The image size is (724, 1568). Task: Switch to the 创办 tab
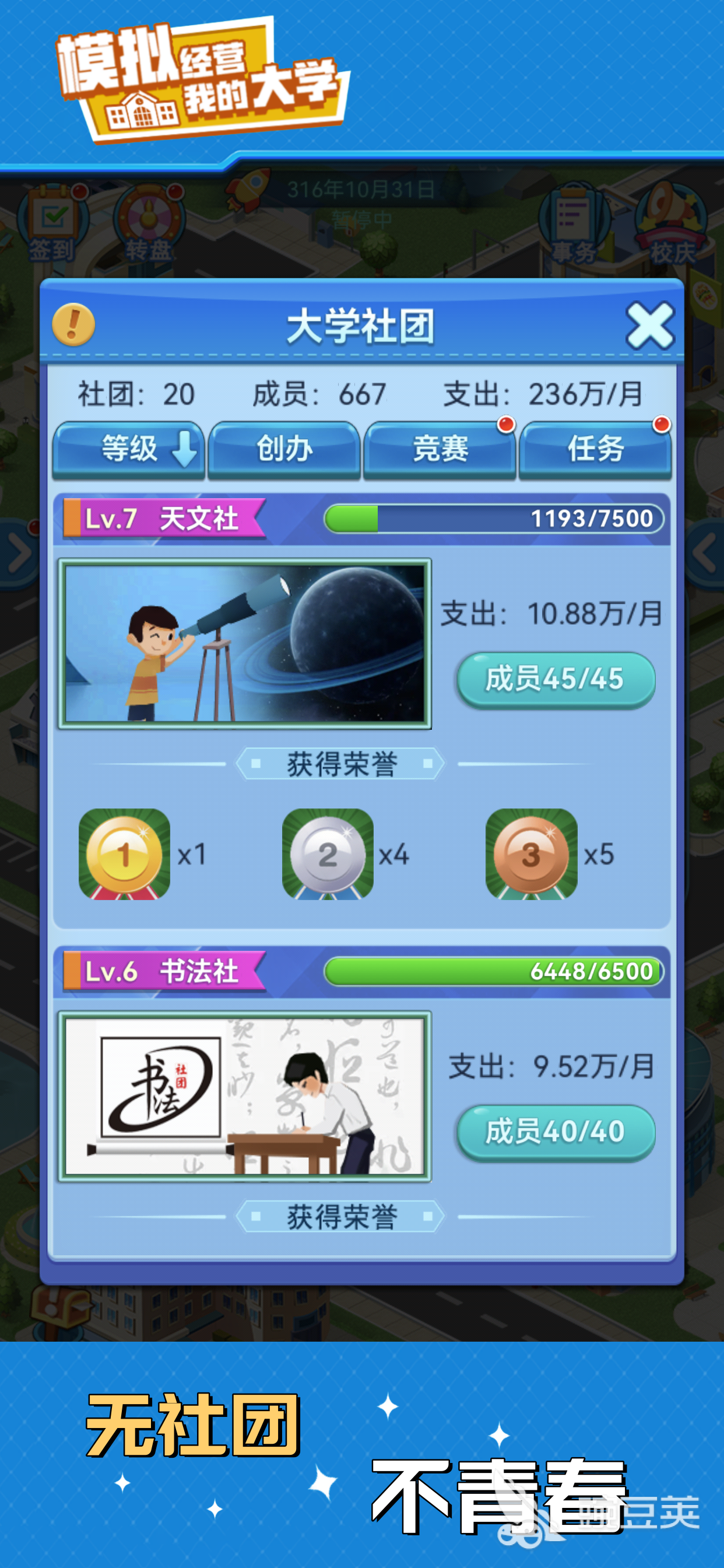click(284, 449)
